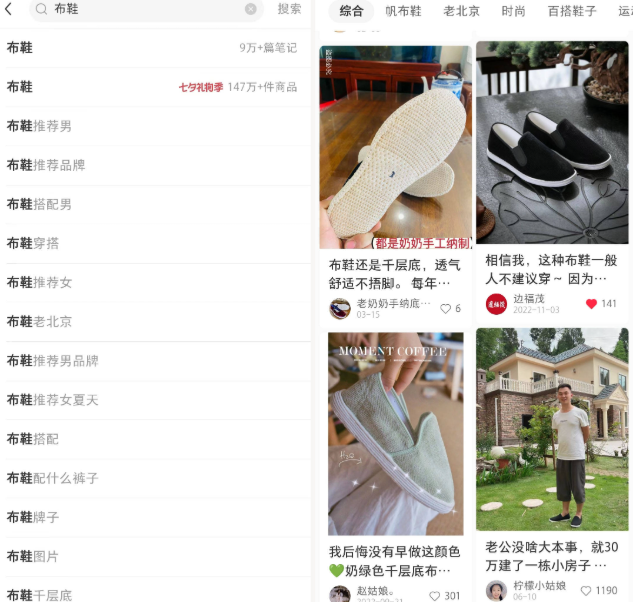Tap the 搜索 button
Screen dimensions: 634x602
289,9
